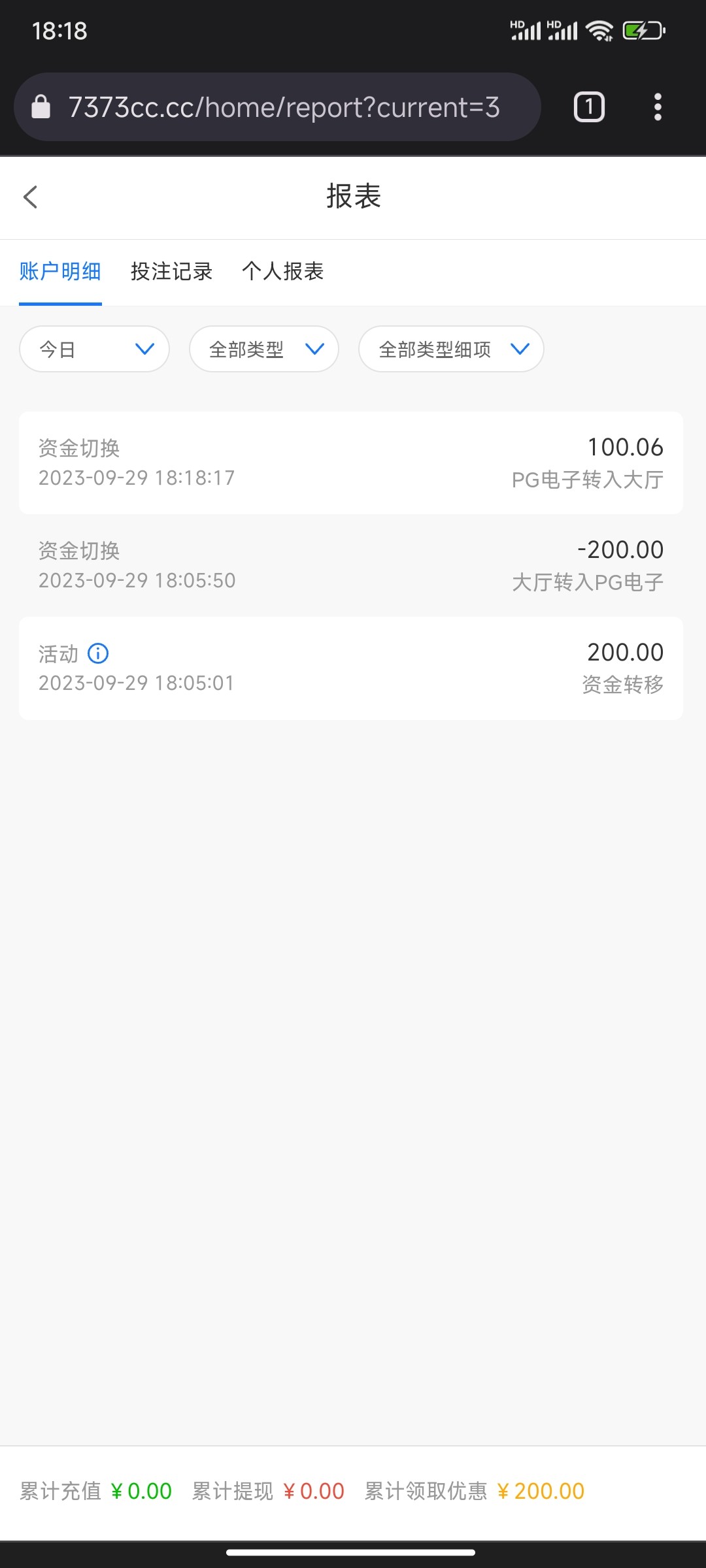Open the browser tab switcher
The image size is (706, 1568).
[x=589, y=107]
